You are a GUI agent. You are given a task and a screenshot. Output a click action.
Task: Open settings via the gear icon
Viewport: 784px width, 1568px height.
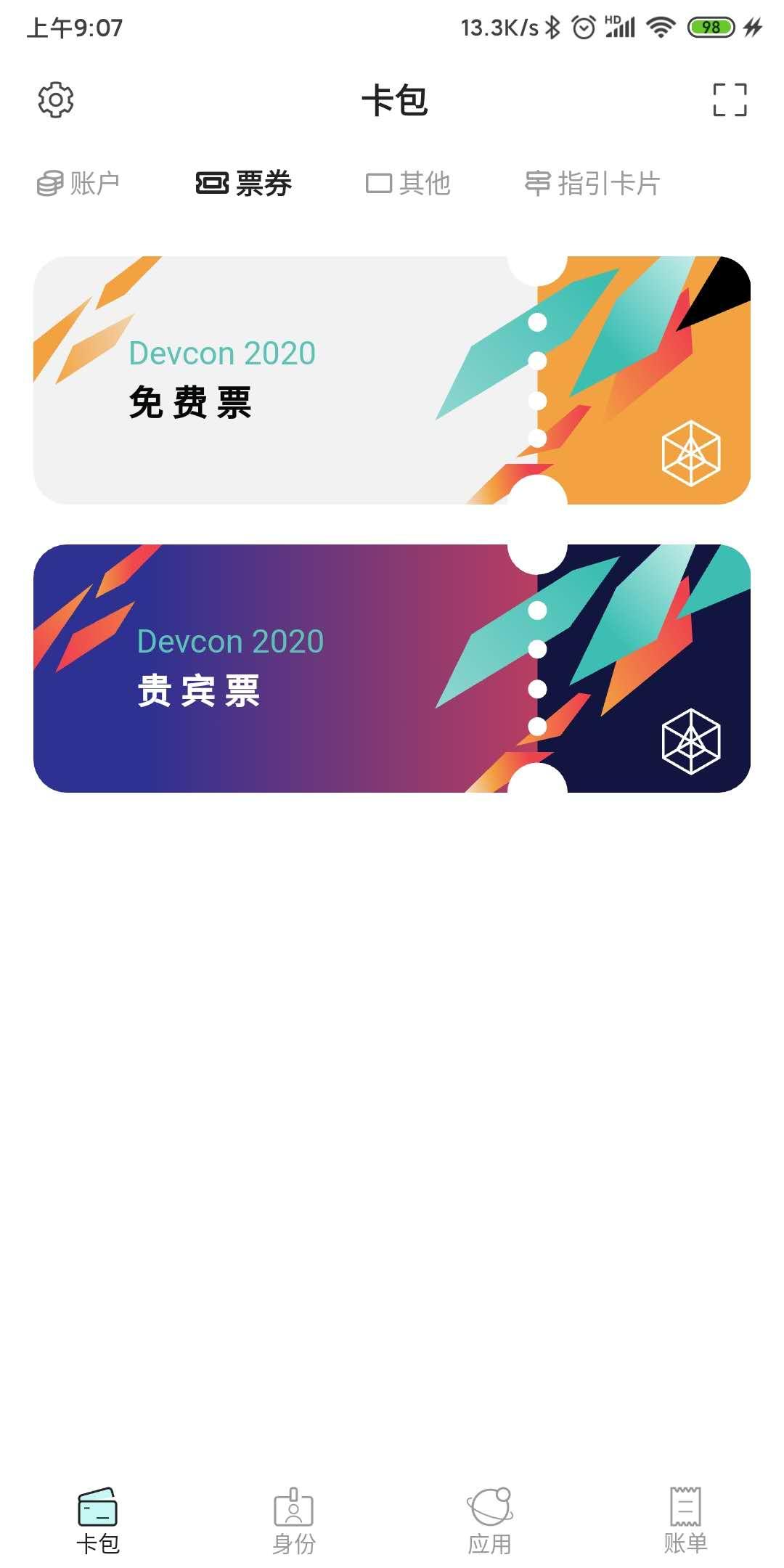click(x=56, y=100)
